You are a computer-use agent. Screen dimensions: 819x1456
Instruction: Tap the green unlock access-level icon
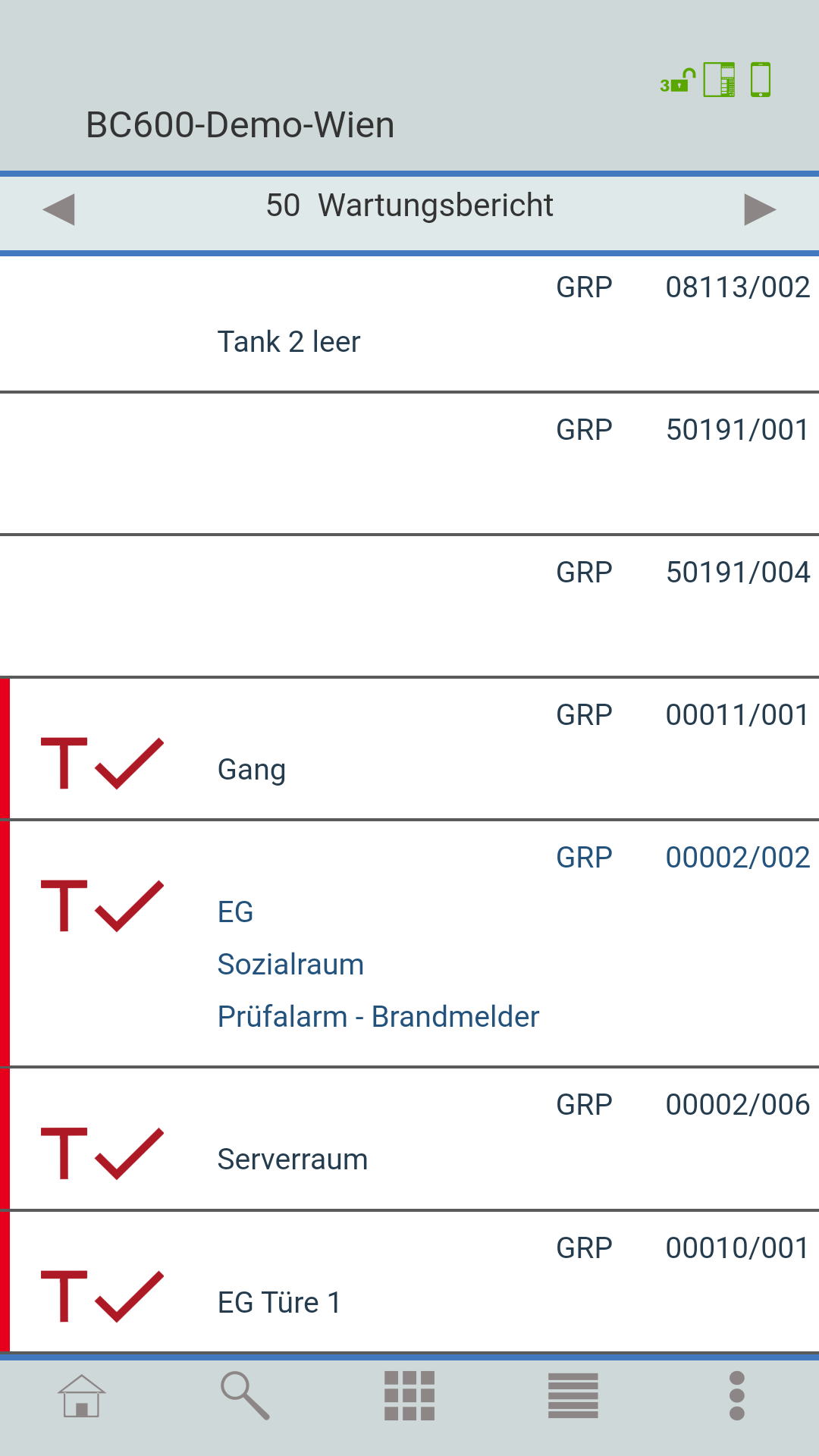point(678,80)
